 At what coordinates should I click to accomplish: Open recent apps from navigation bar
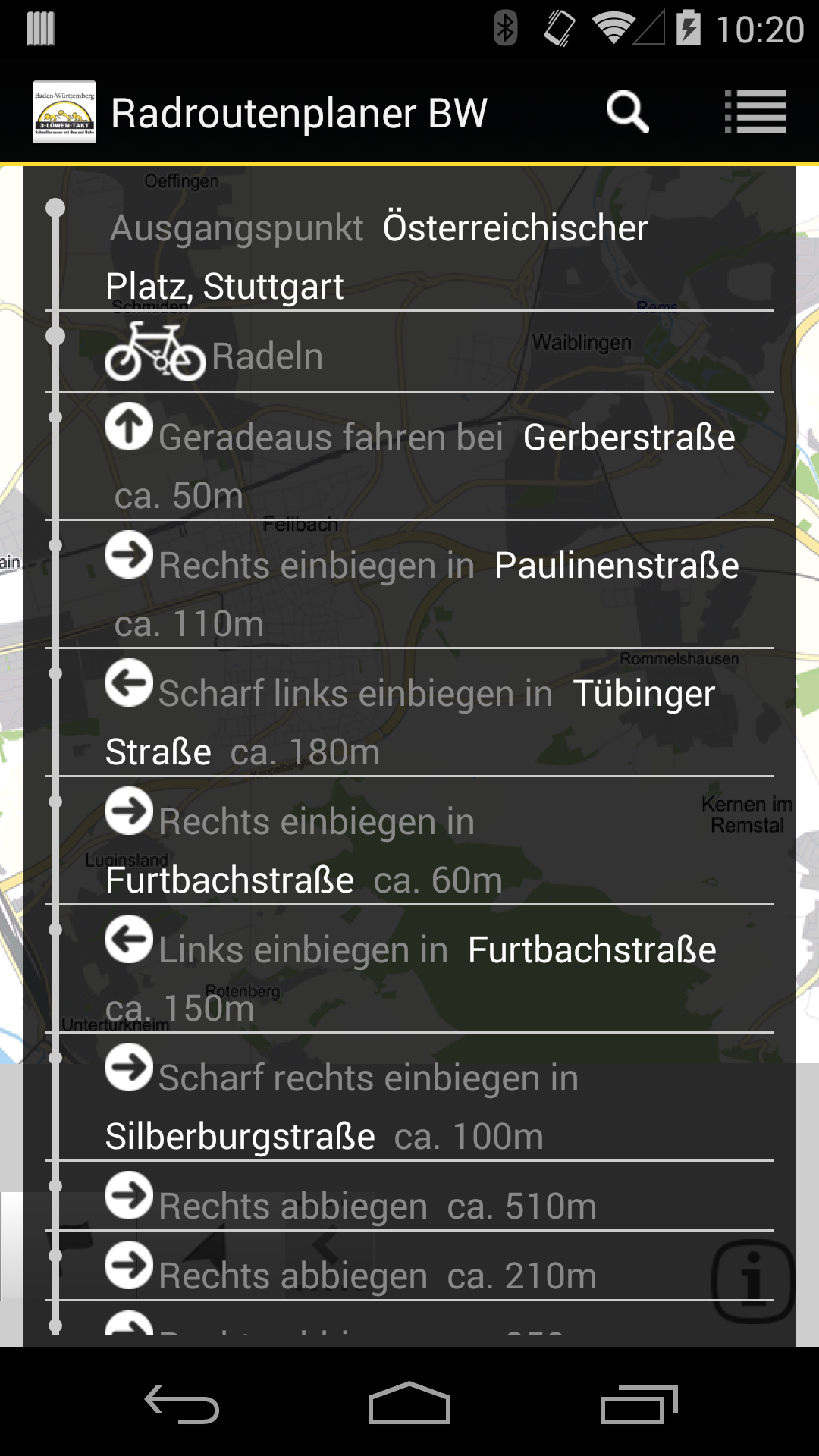coord(639,1404)
